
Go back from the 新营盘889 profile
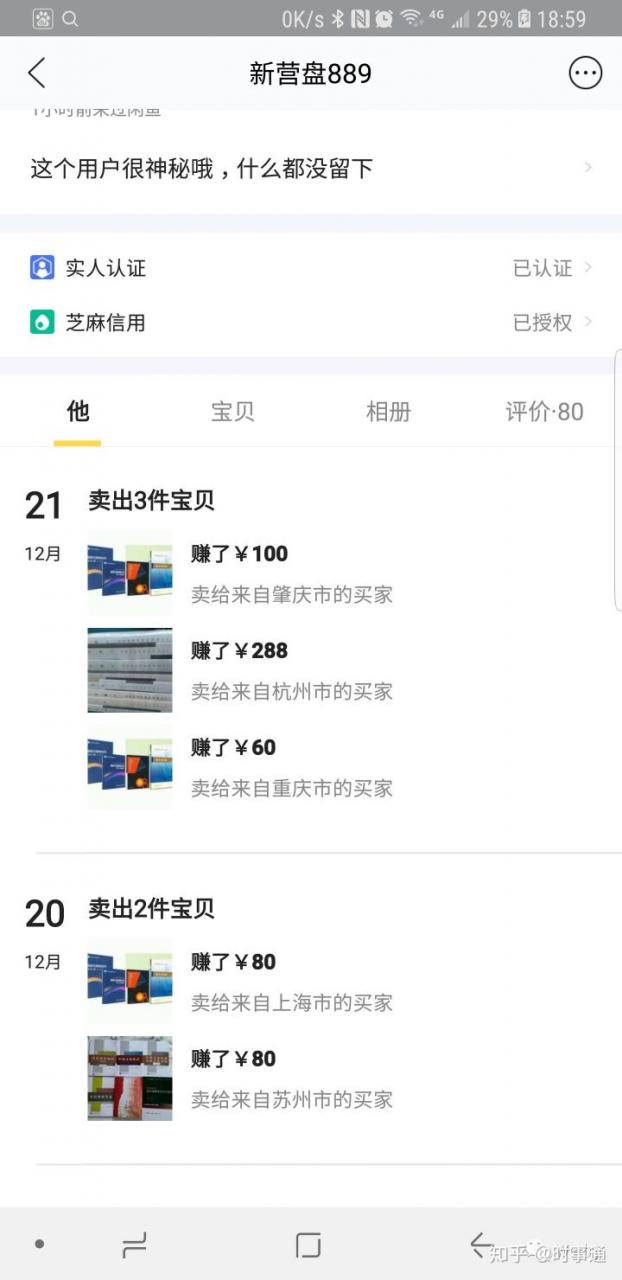tap(37, 73)
